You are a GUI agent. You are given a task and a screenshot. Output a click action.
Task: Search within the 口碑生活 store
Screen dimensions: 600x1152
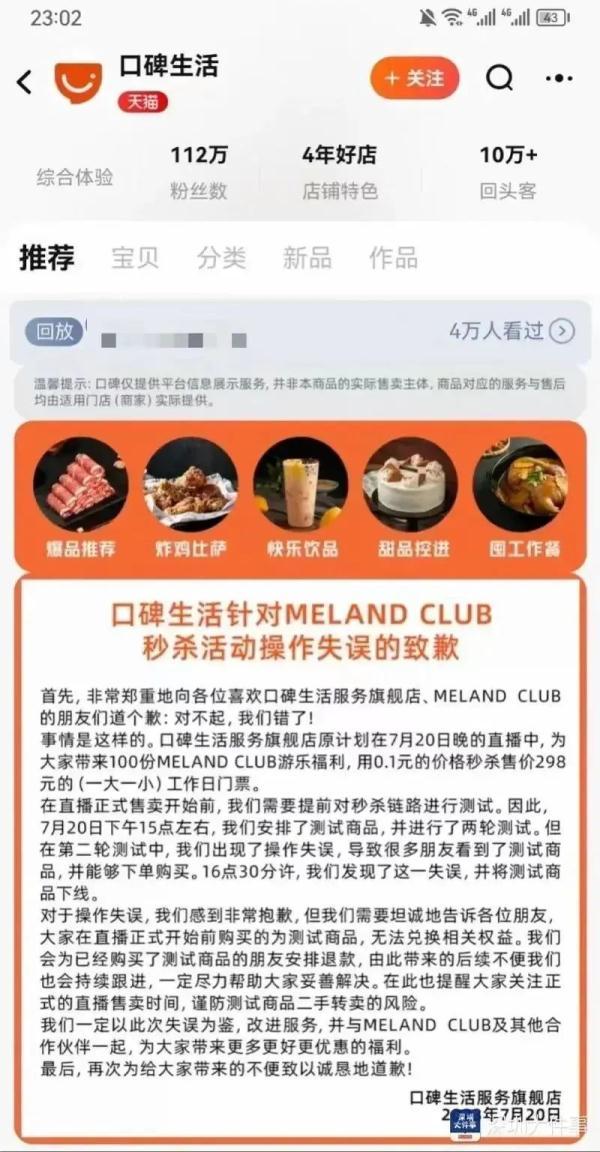pyautogui.click(x=499, y=78)
